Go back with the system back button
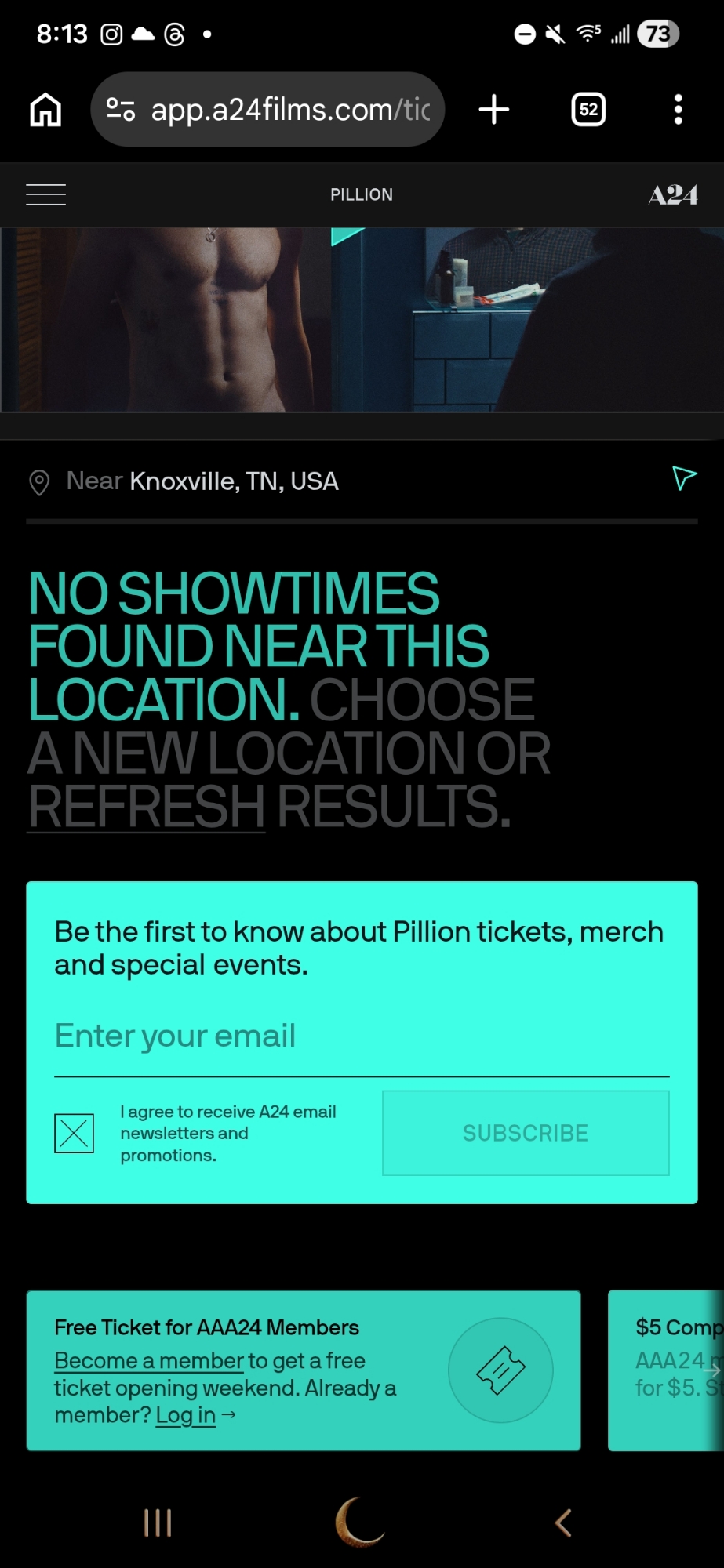 pos(563,1523)
